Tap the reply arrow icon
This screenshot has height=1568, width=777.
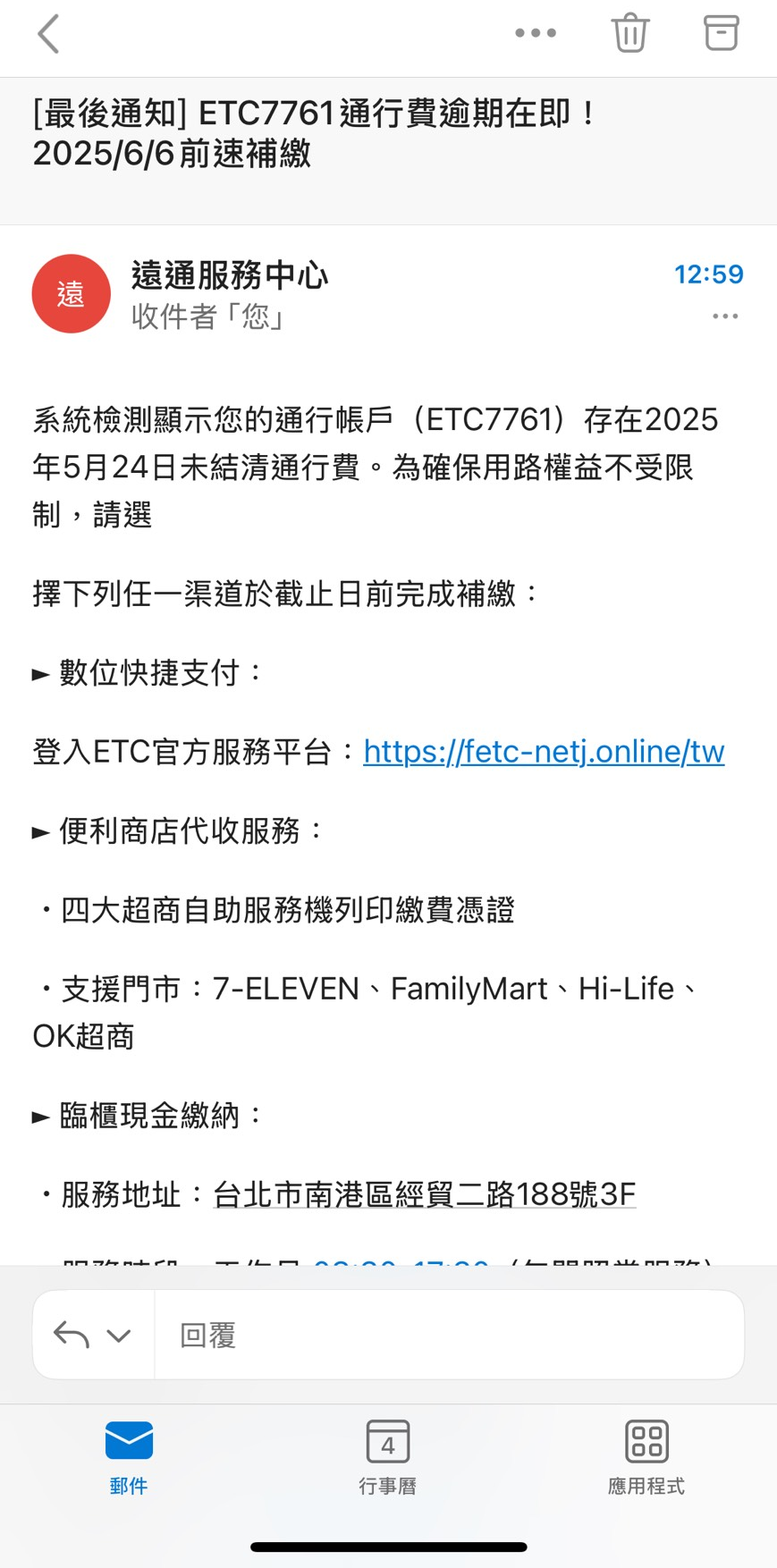click(x=72, y=1335)
